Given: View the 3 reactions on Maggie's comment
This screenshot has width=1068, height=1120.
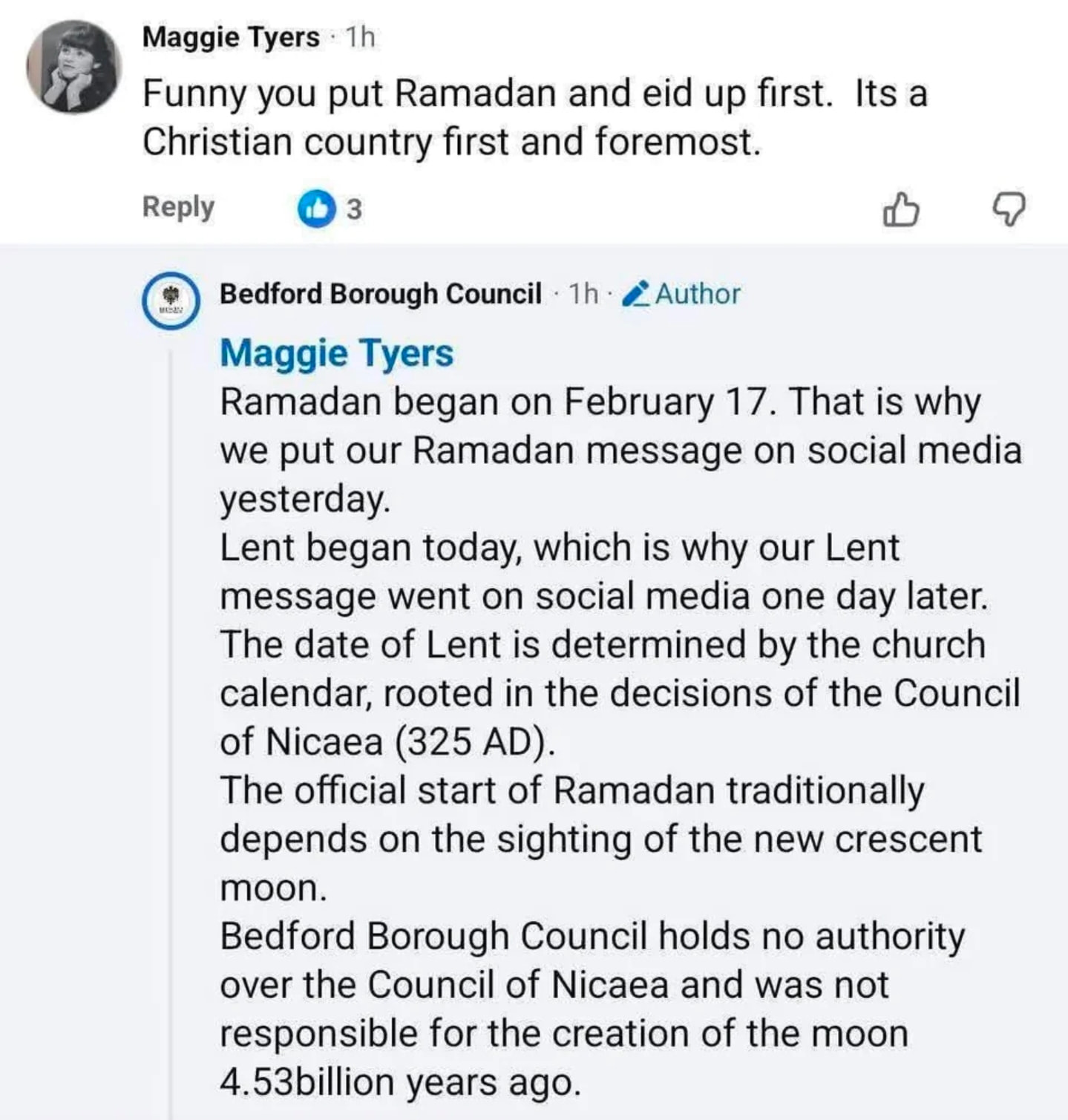Looking at the screenshot, I should [330, 209].
